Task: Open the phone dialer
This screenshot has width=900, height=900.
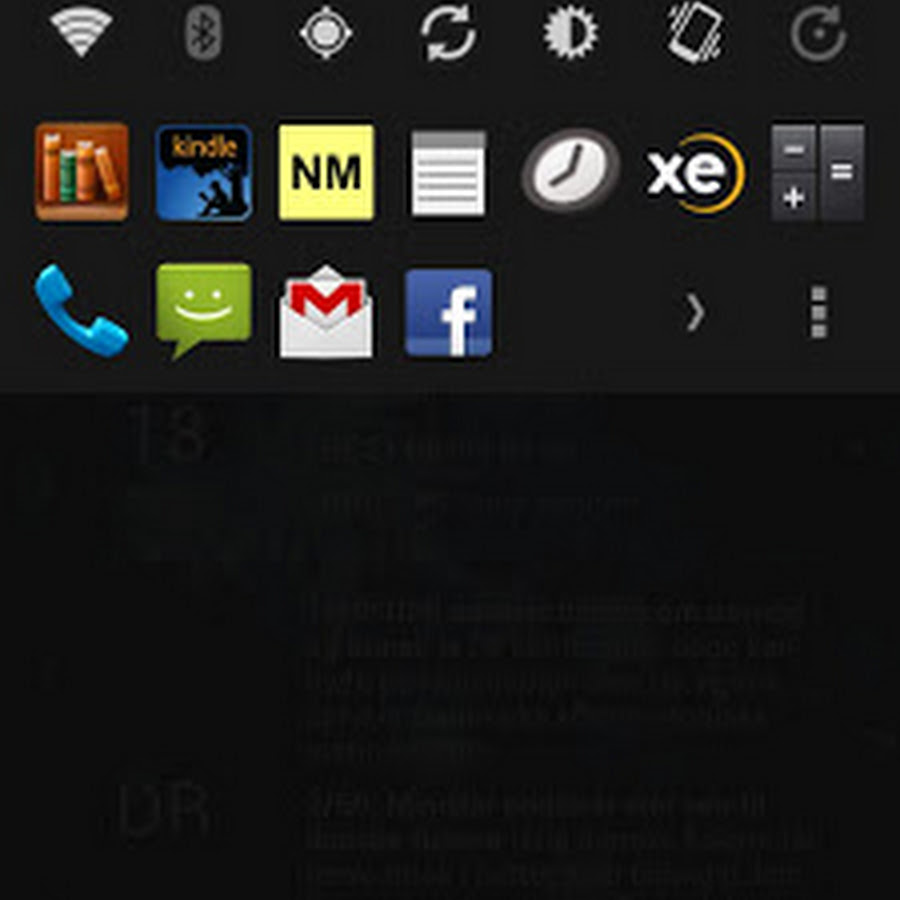Action: [x=81, y=312]
